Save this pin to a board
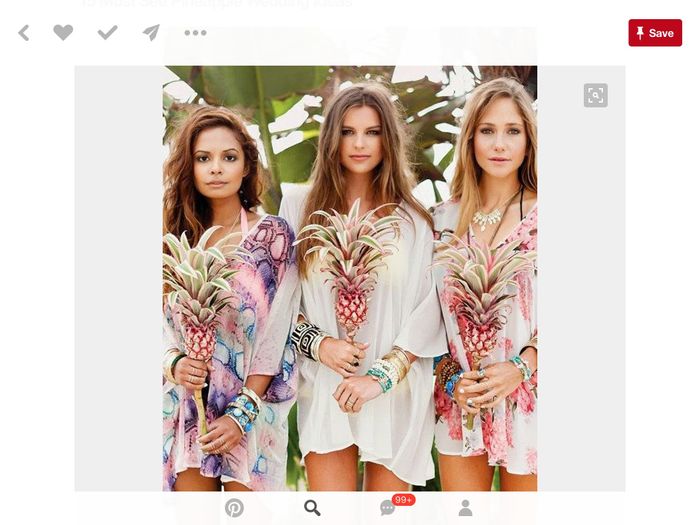700x525 pixels. coord(655,33)
